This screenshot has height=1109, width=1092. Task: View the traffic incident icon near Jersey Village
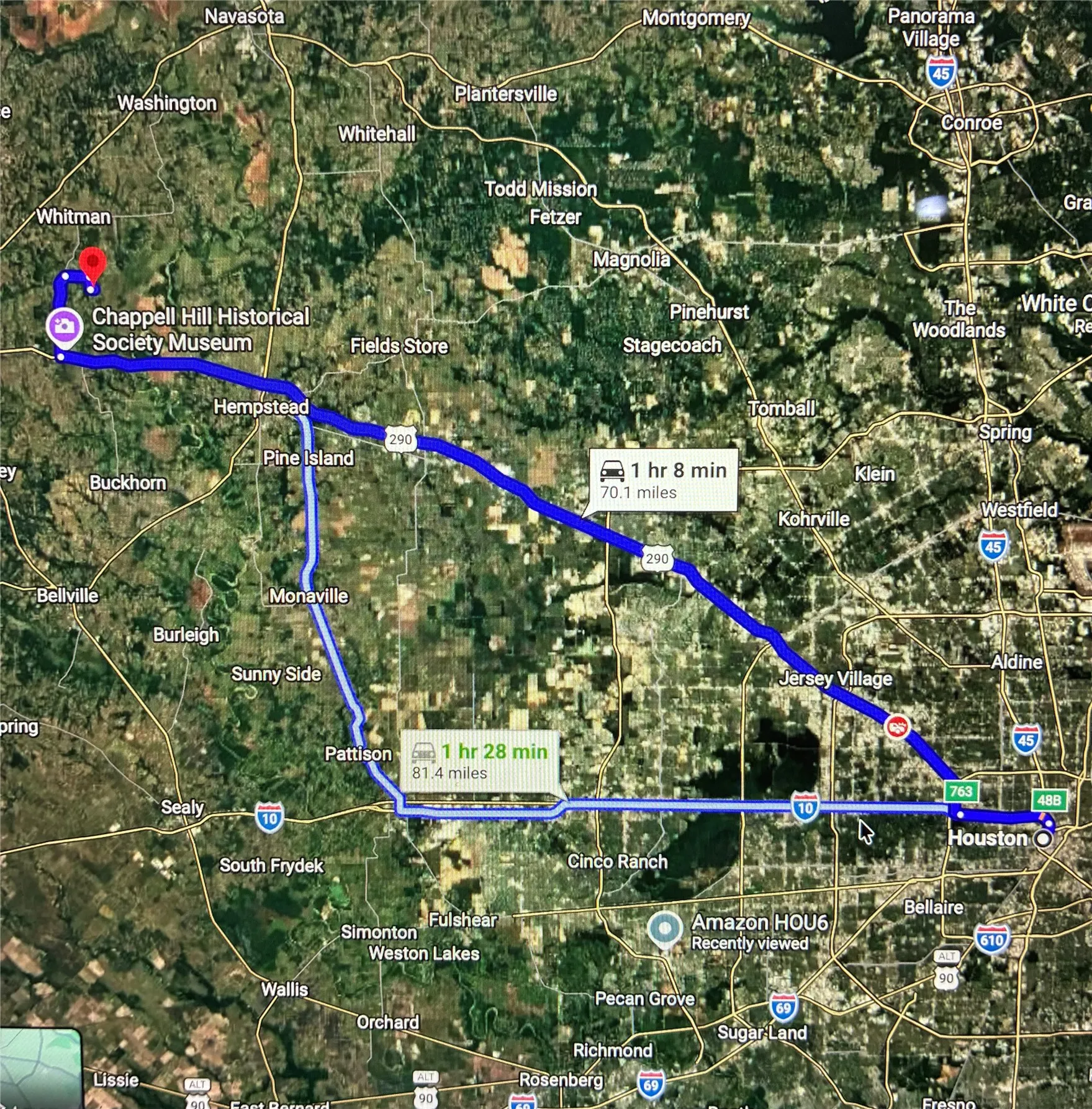pos(897,725)
